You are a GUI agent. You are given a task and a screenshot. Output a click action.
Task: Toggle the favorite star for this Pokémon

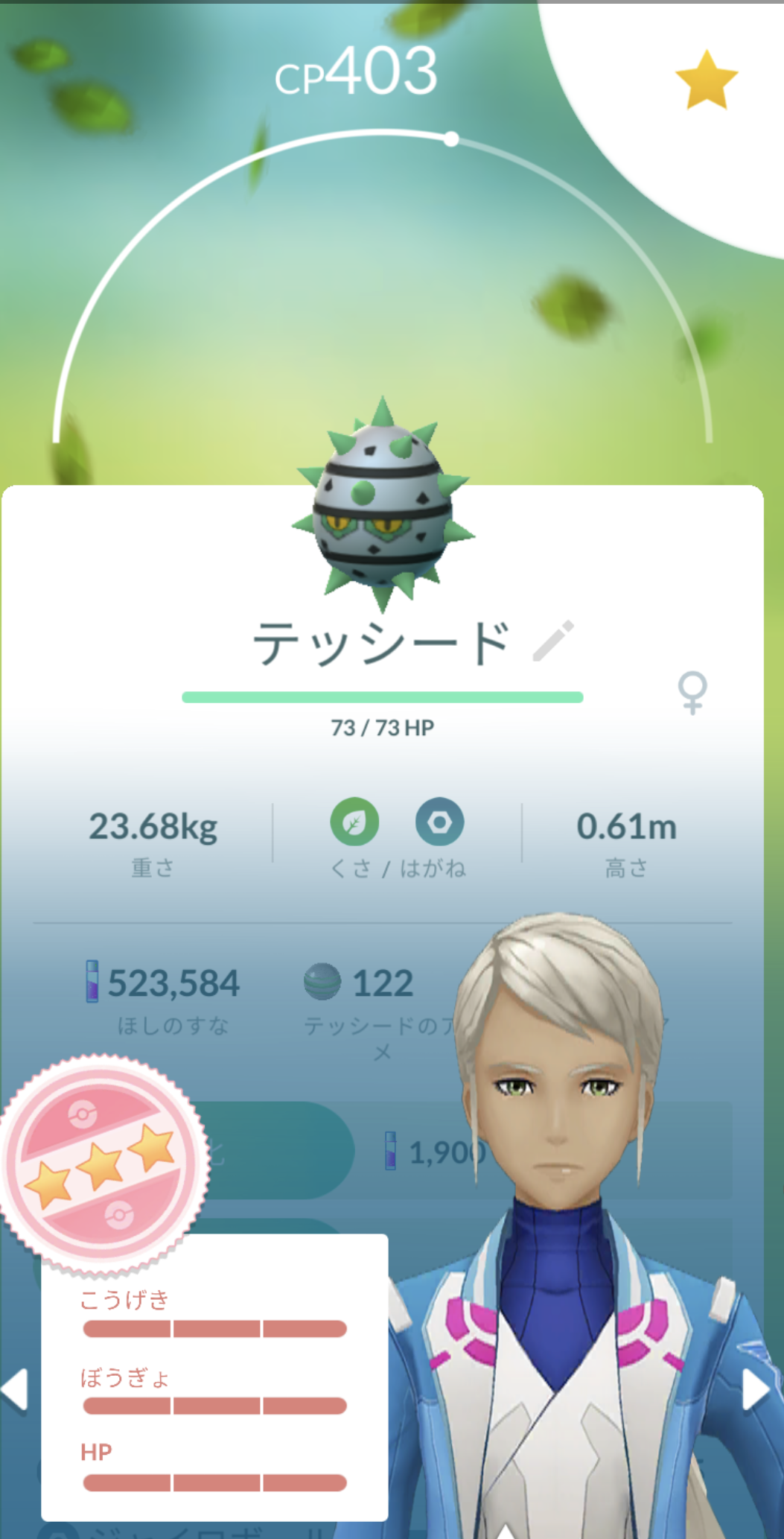(706, 80)
